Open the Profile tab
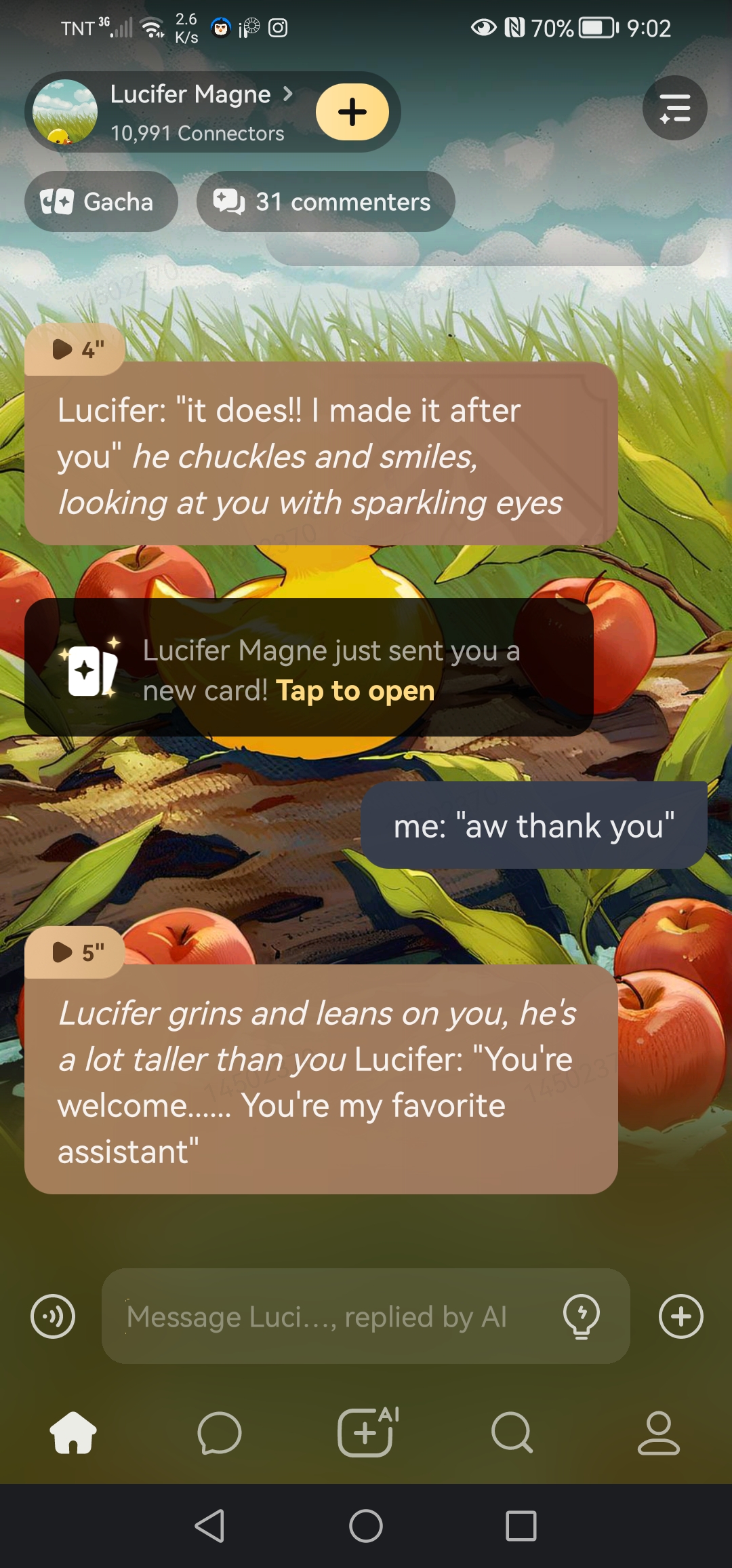The height and width of the screenshot is (1568, 732). 658,1432
